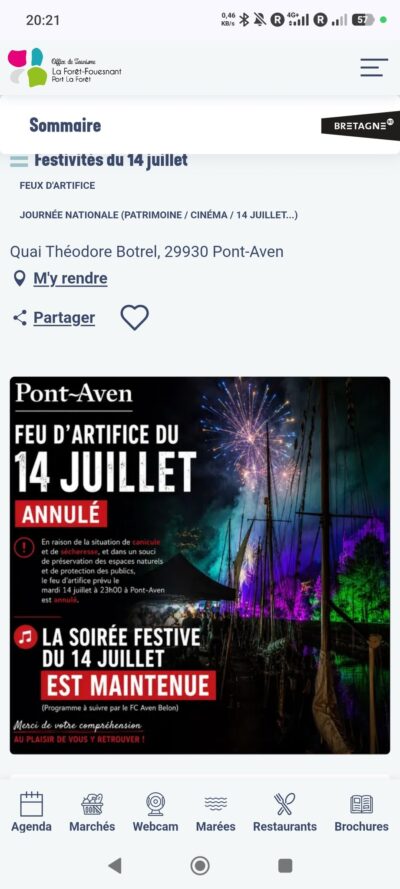Screen dimensions: 400x889
Task: Go back with system back button
Action: [x=115, y=866]
